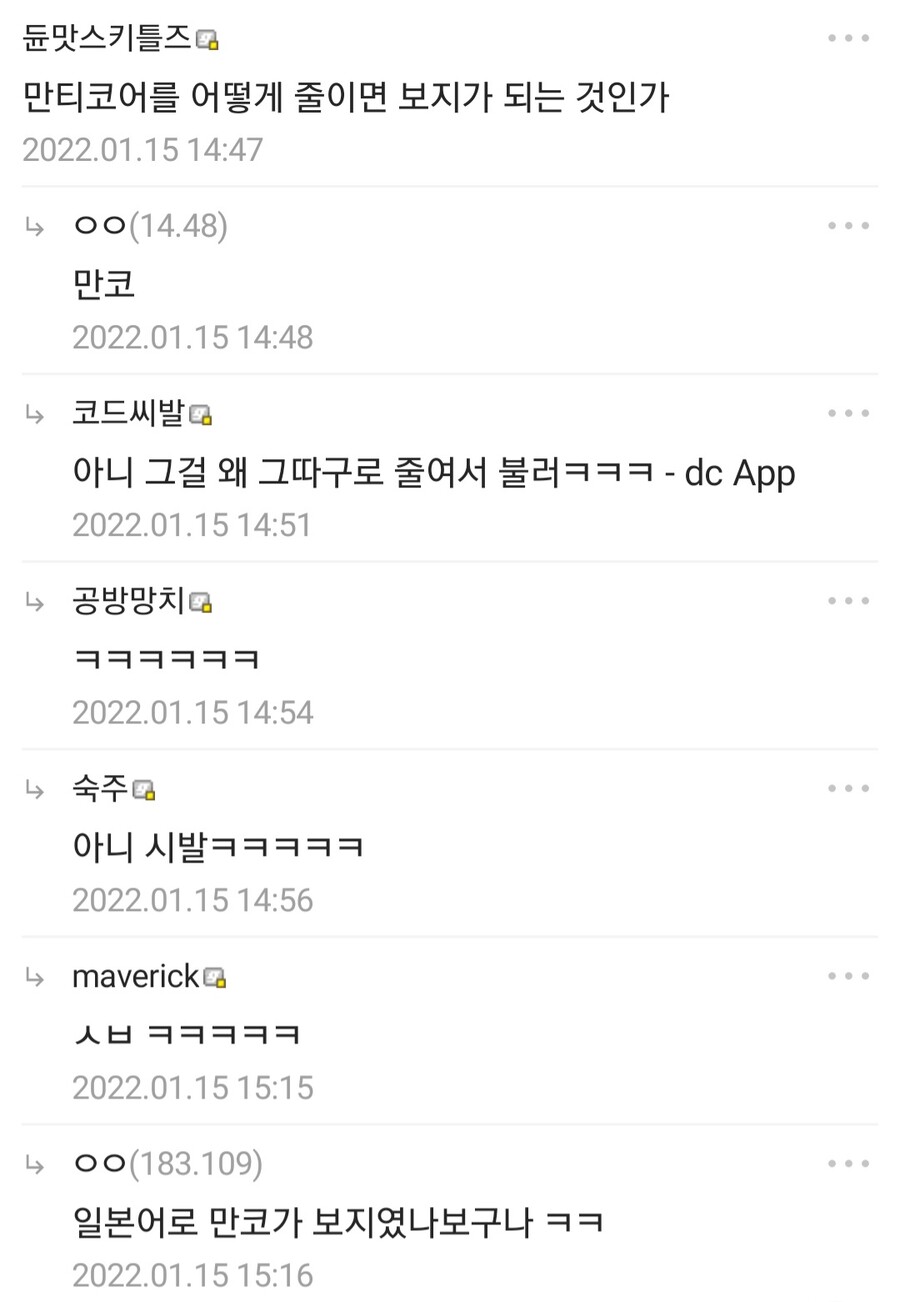This screenshot has width=900, height=1302.
Task: Open overflow menu for 공방망치's reply
Action: [x=848, y=601]
